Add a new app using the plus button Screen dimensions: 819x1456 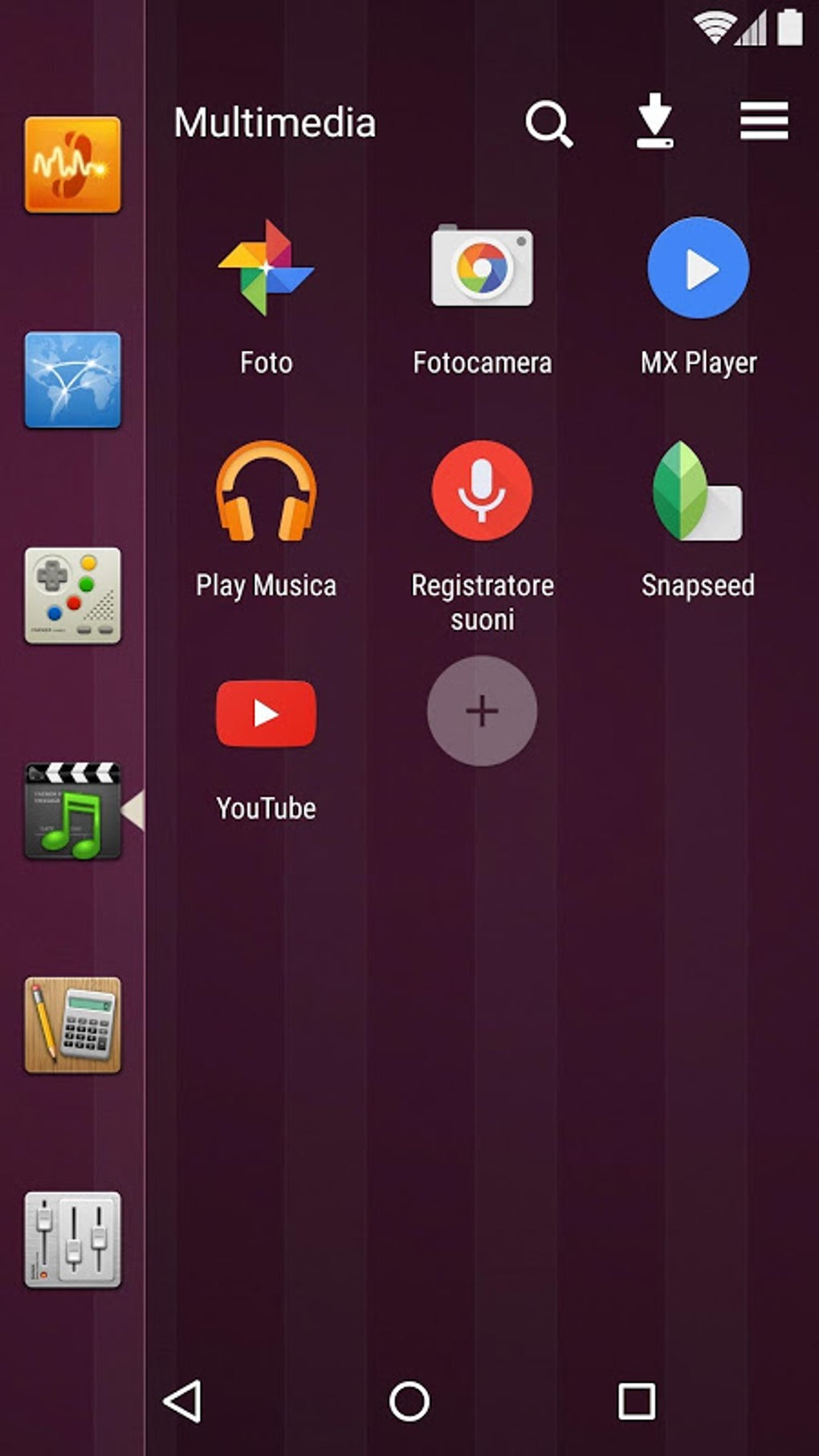pos(483,711)
